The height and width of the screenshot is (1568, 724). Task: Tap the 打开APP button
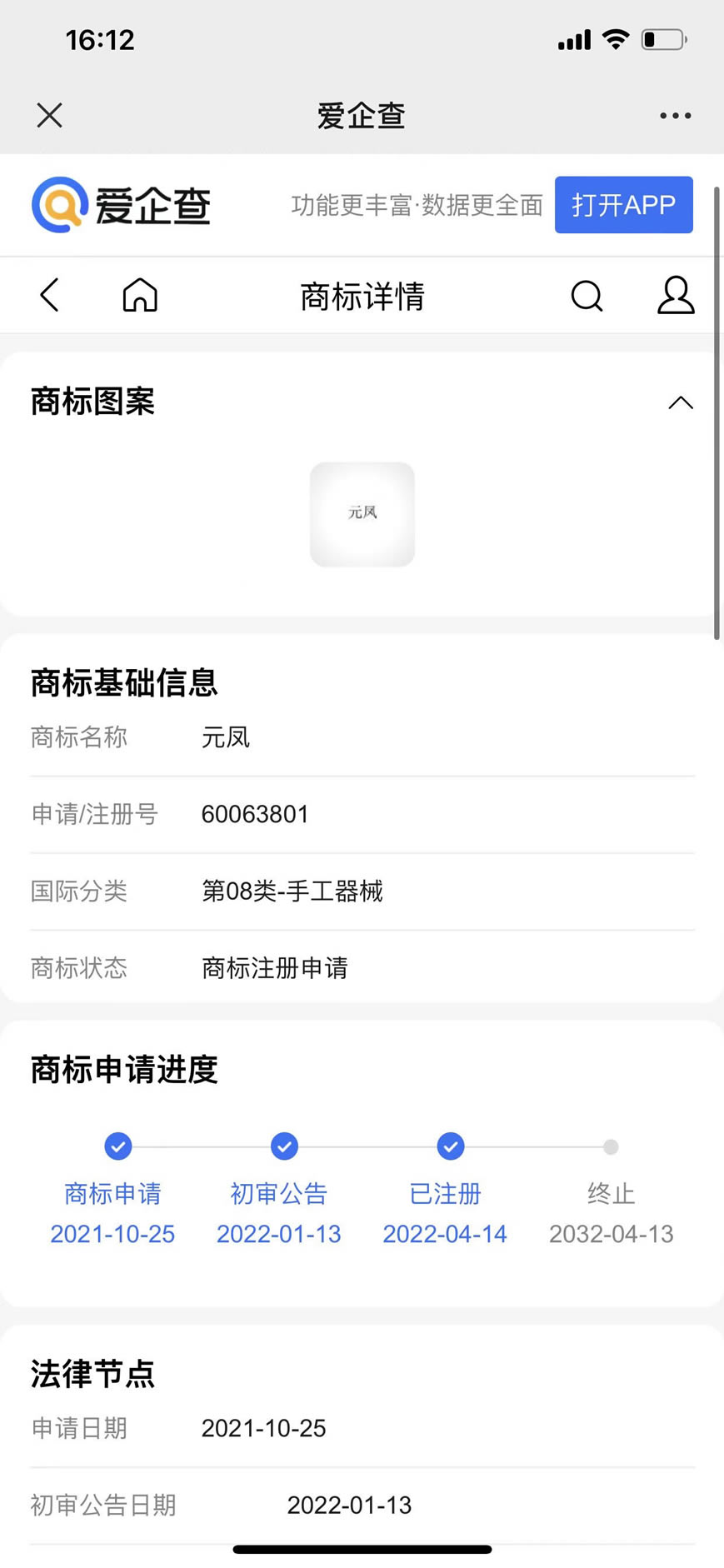coord(623,205)
